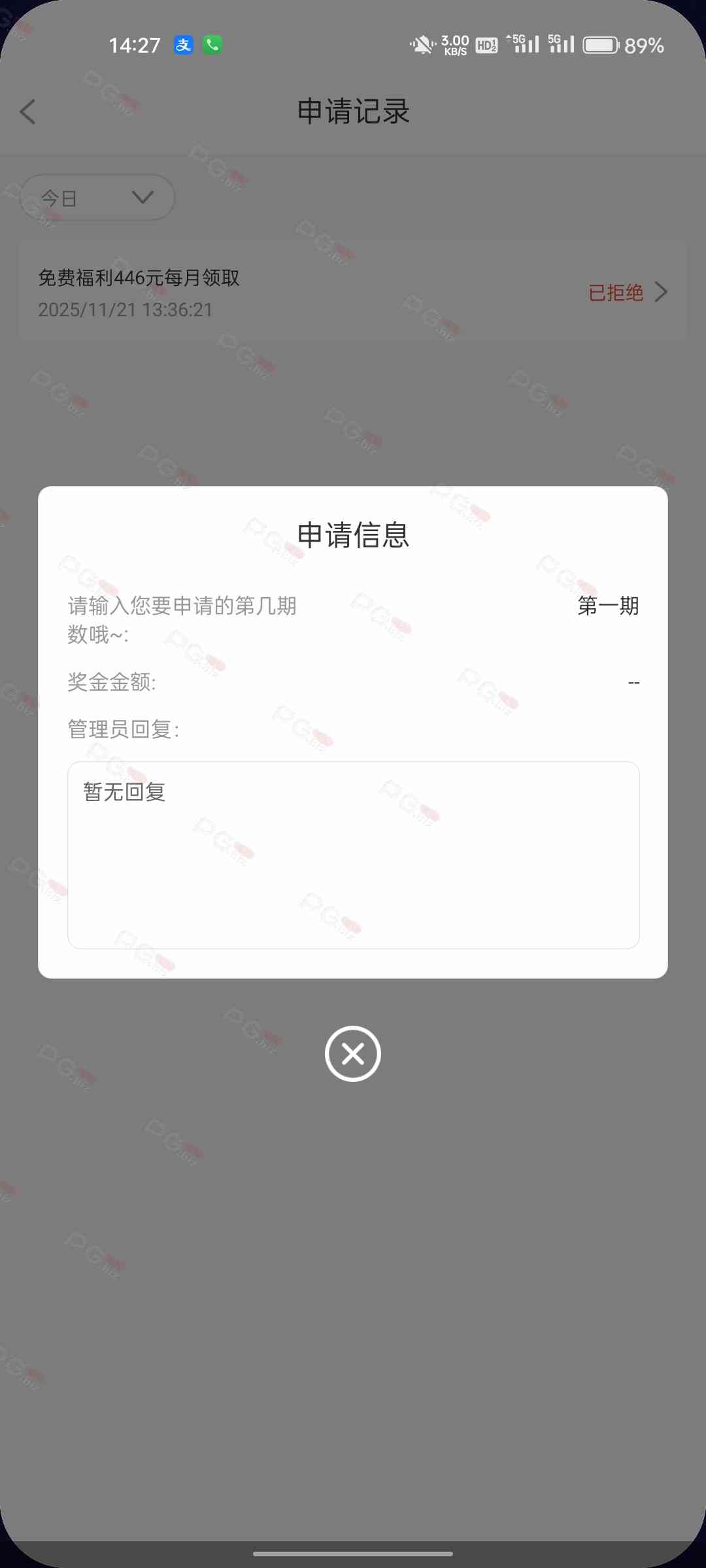Close the 申请信息 dialog
706x1568 pixels.
tap(353, 1054)
